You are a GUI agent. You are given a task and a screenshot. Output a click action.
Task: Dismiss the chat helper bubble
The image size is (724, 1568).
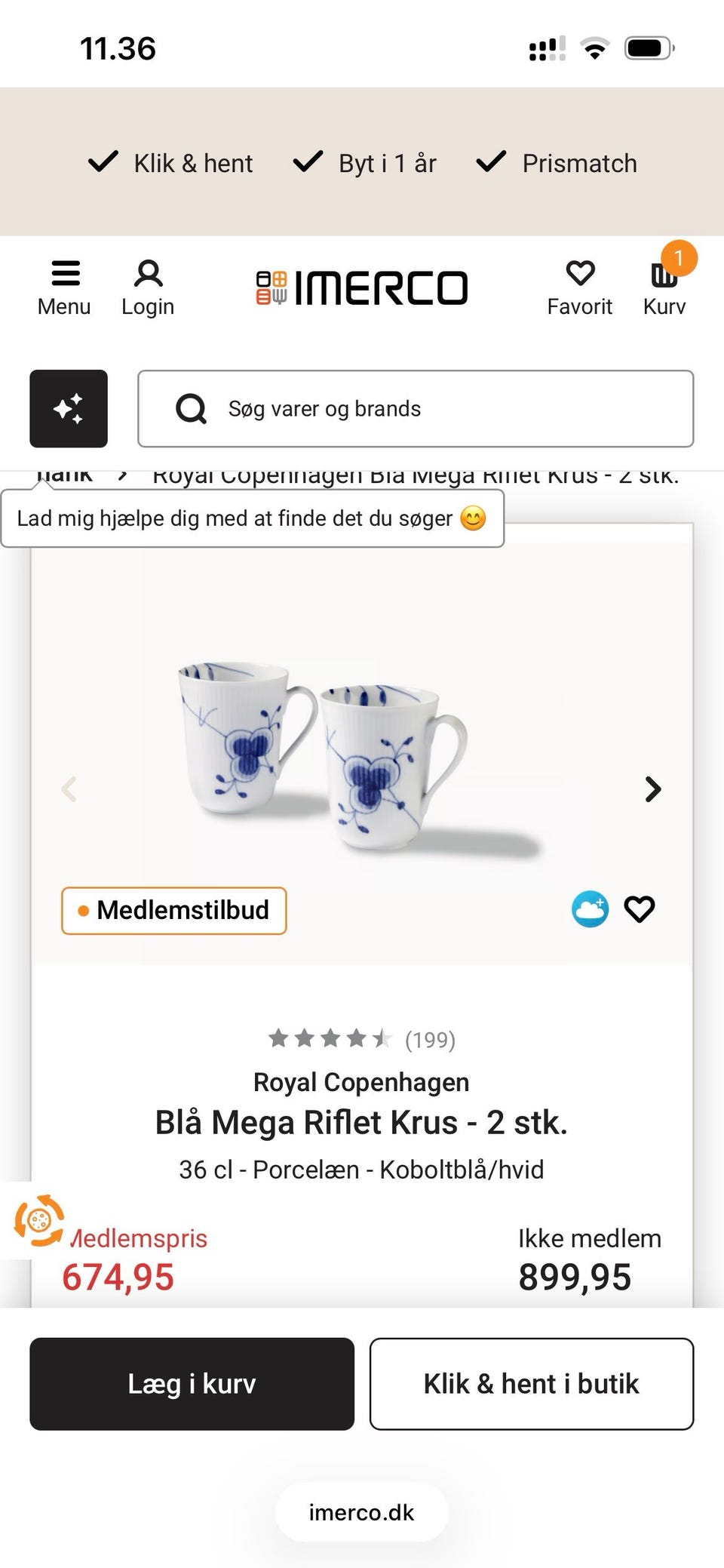click(x=253, y=518)
